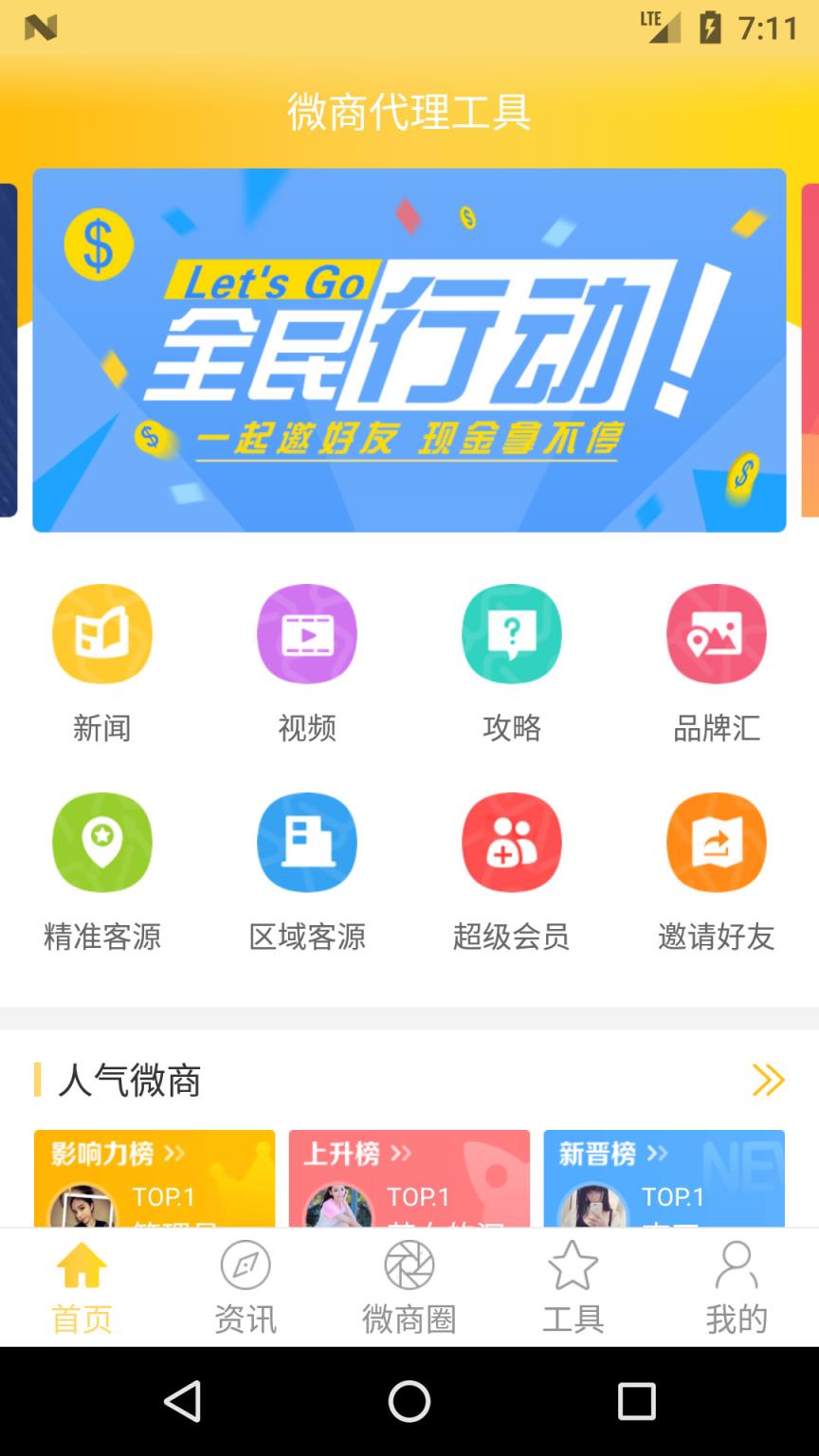Screen dimensions: 819x1456
Task: Tap the 攻略 (Strategy) icon
Action: point(512,633)
